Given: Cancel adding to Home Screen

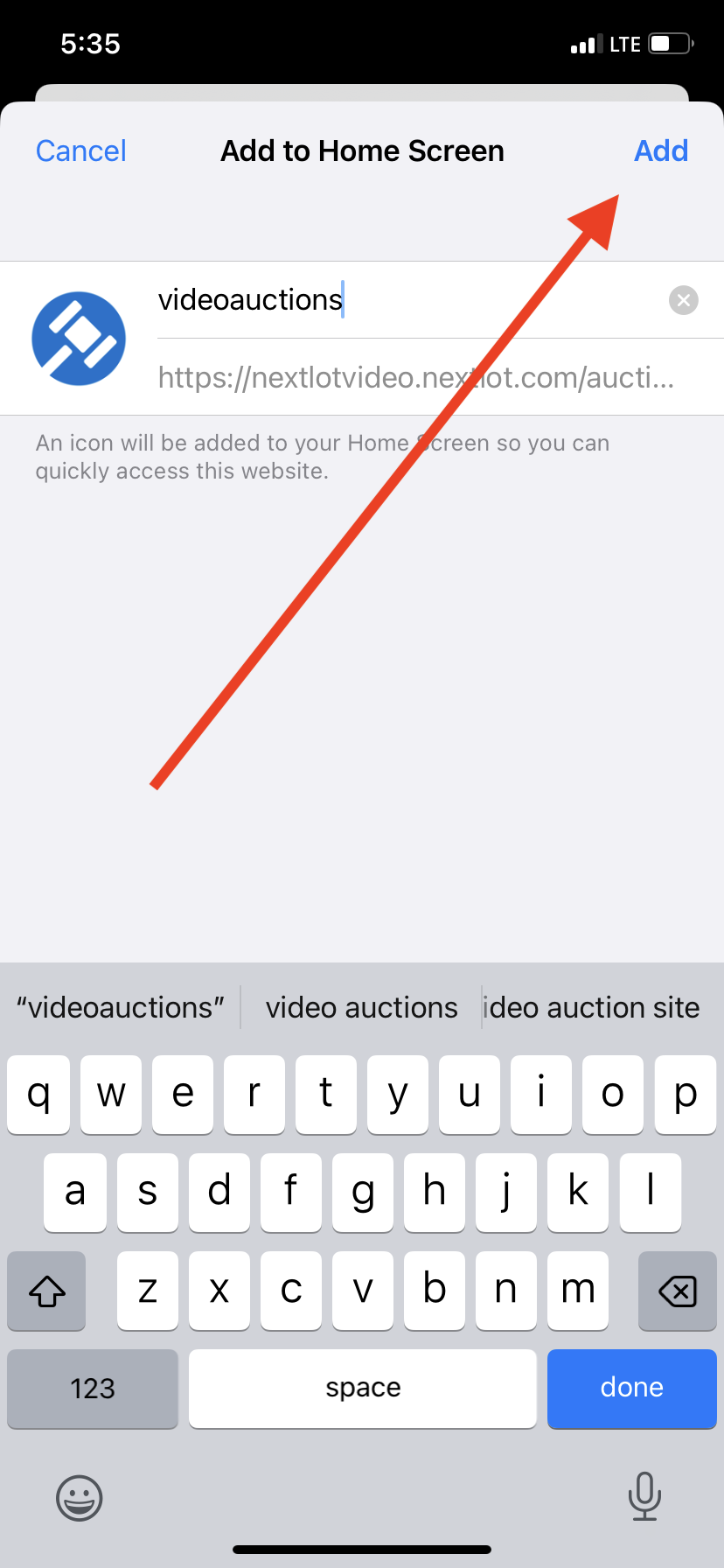Looking at the screenshot, I should point(80,150).
